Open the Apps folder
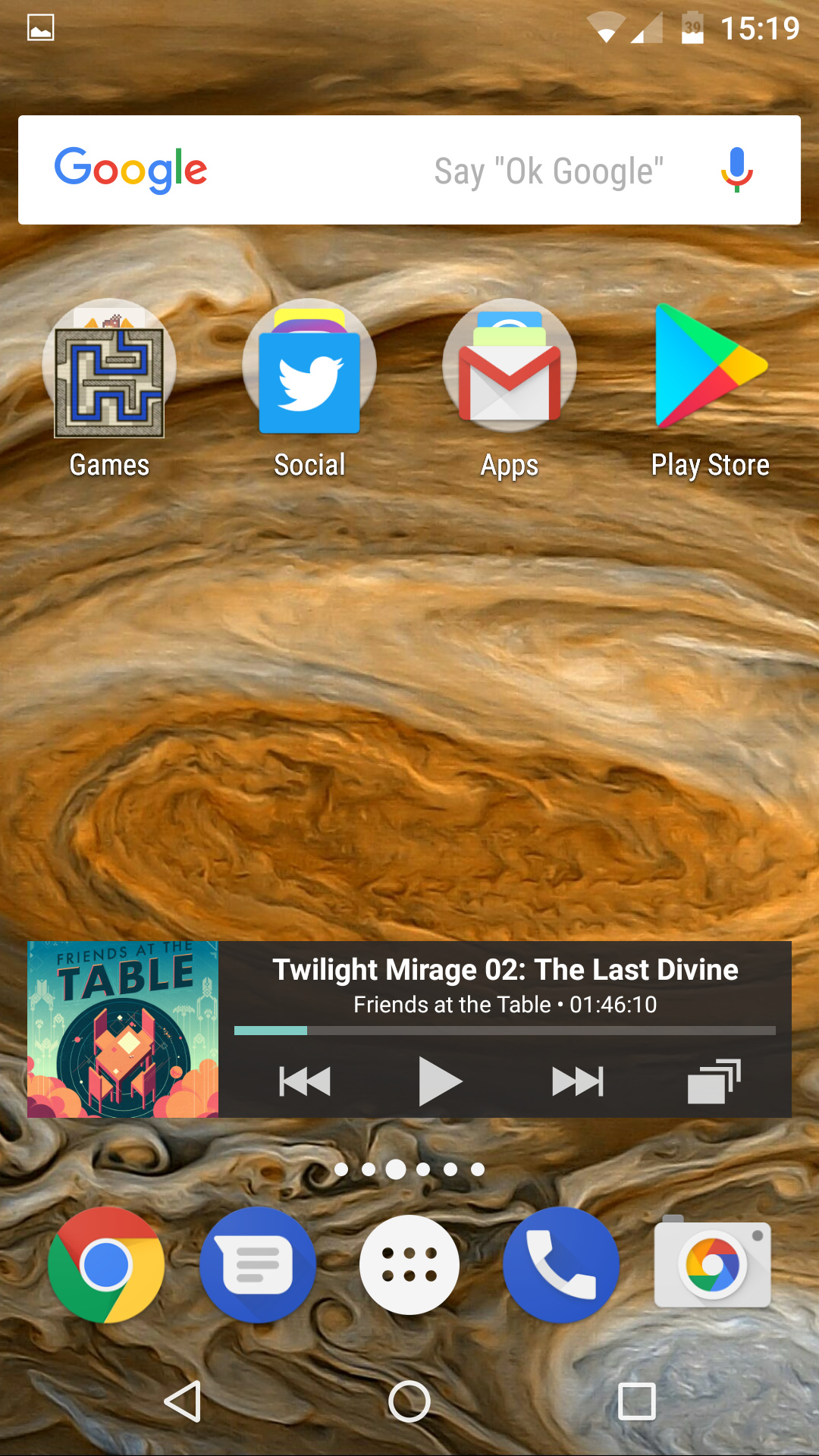 pyautogui.click(x=510, y=369)
